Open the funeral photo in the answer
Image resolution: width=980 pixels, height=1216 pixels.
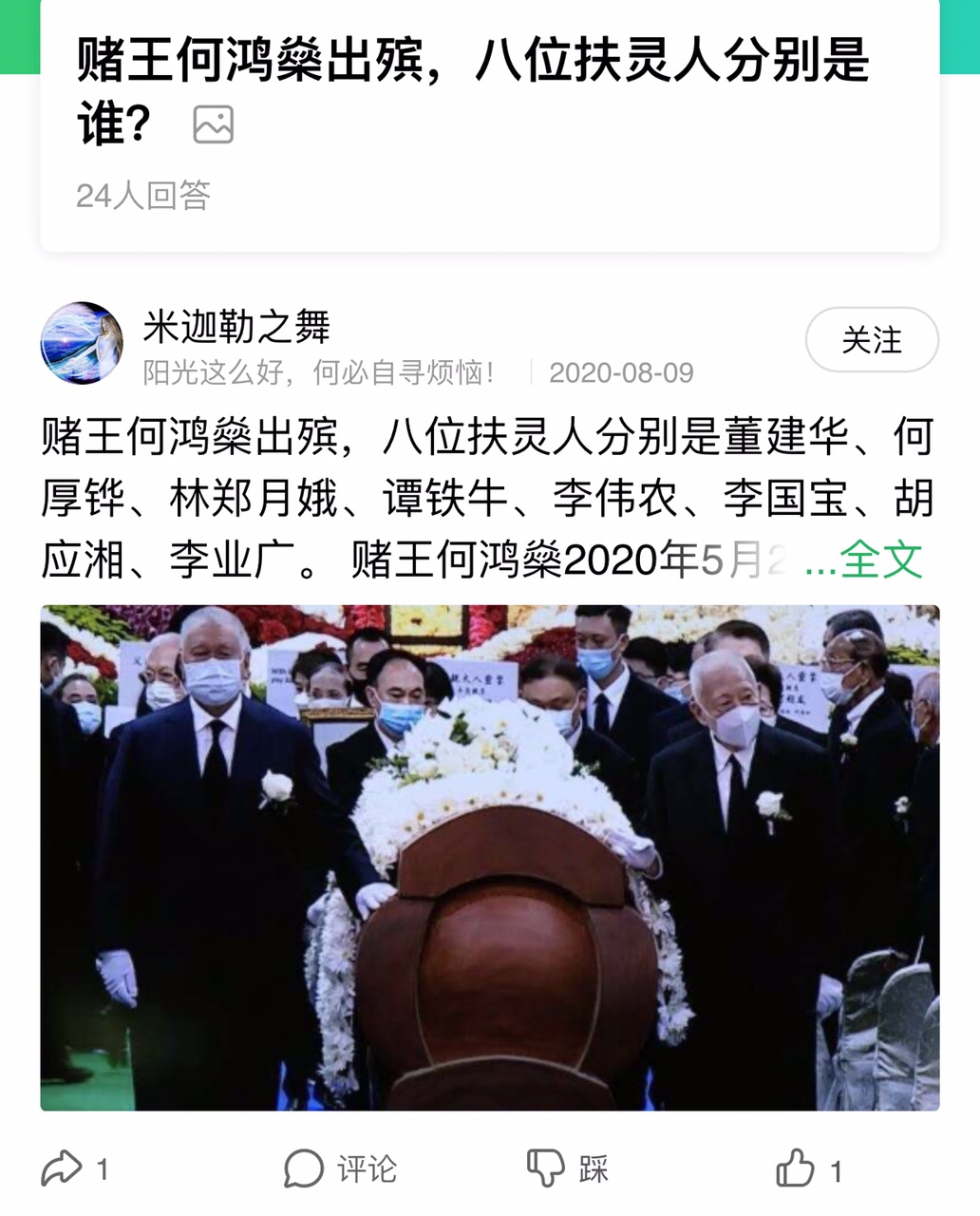click(x=489, y=857)
